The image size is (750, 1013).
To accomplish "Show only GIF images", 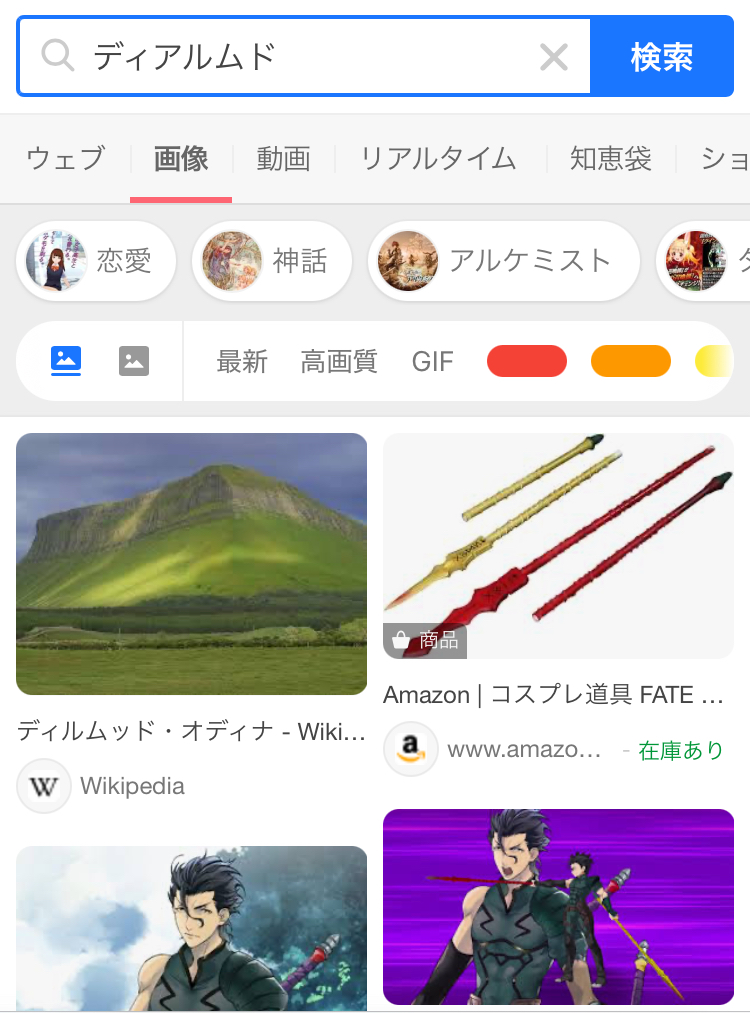I will click(432, 361).
